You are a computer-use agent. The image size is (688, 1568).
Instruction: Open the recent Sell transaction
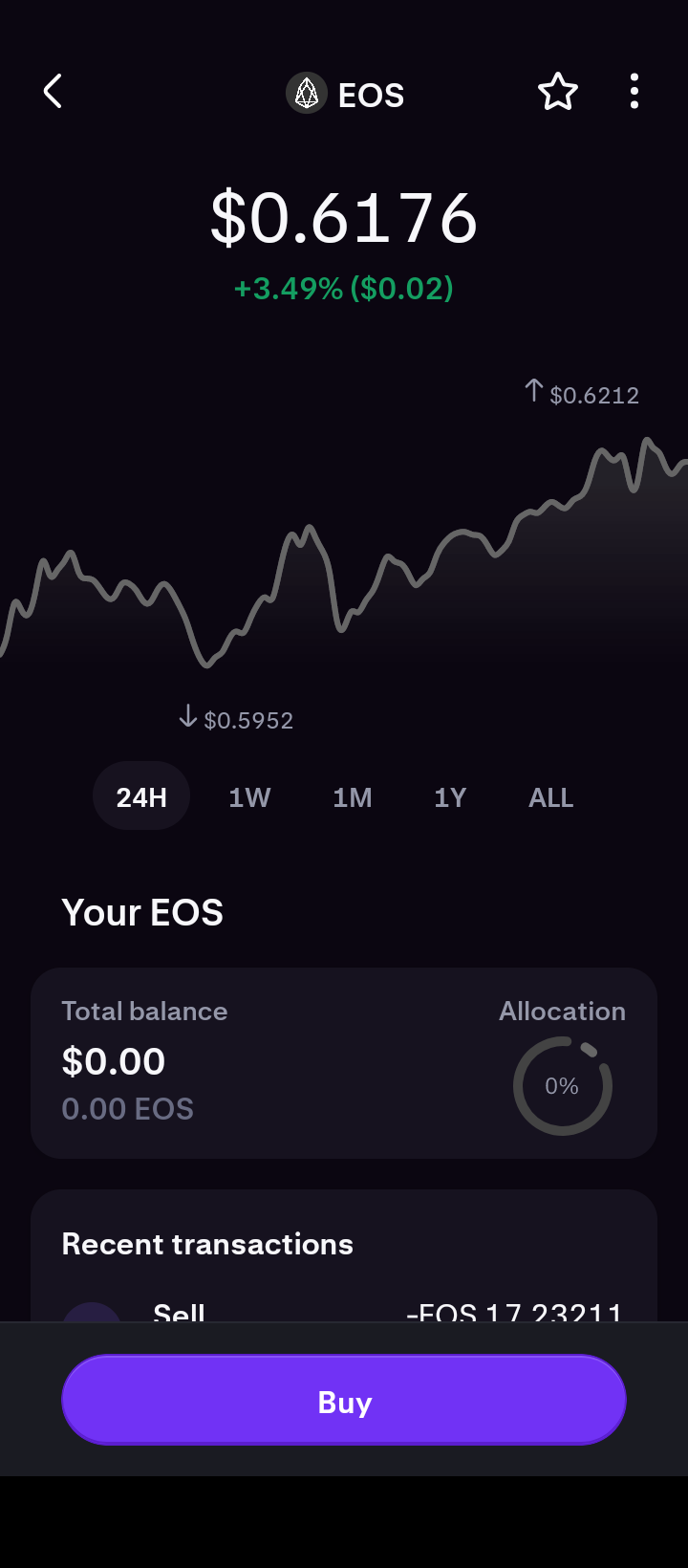click(344, 1311)
